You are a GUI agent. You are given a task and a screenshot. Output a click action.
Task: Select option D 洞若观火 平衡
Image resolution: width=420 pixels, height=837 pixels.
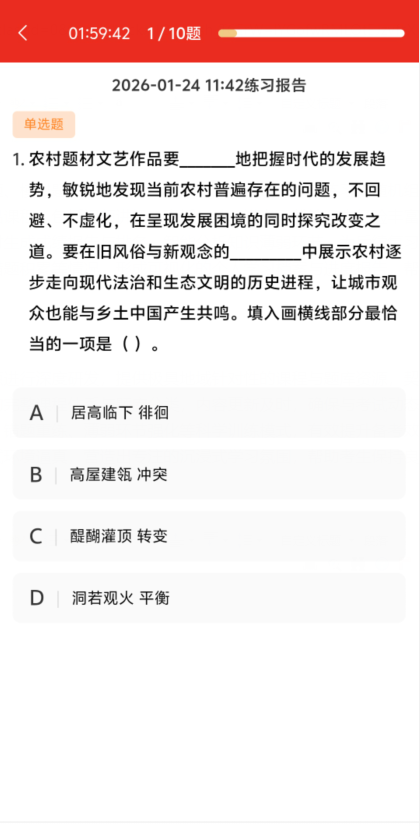[209, 598]
